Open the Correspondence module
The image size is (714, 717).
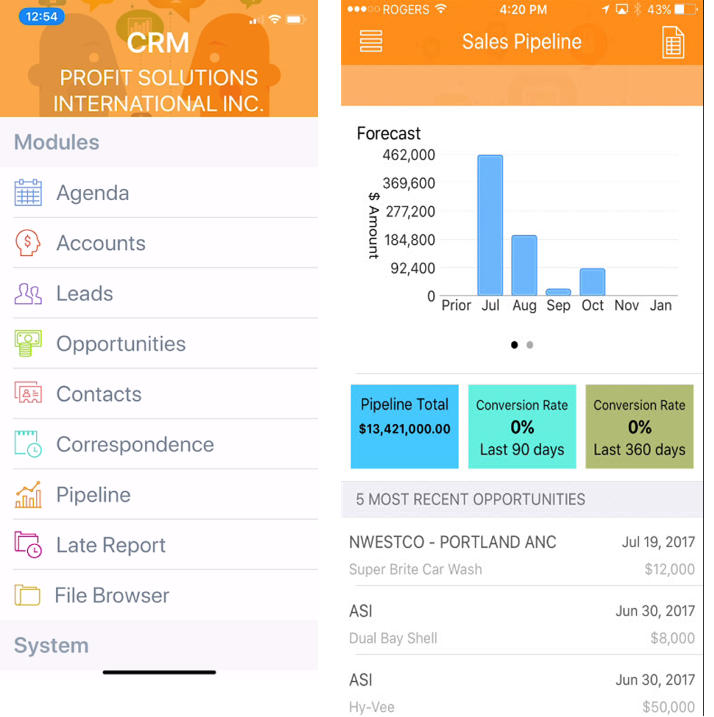[134, 444]
